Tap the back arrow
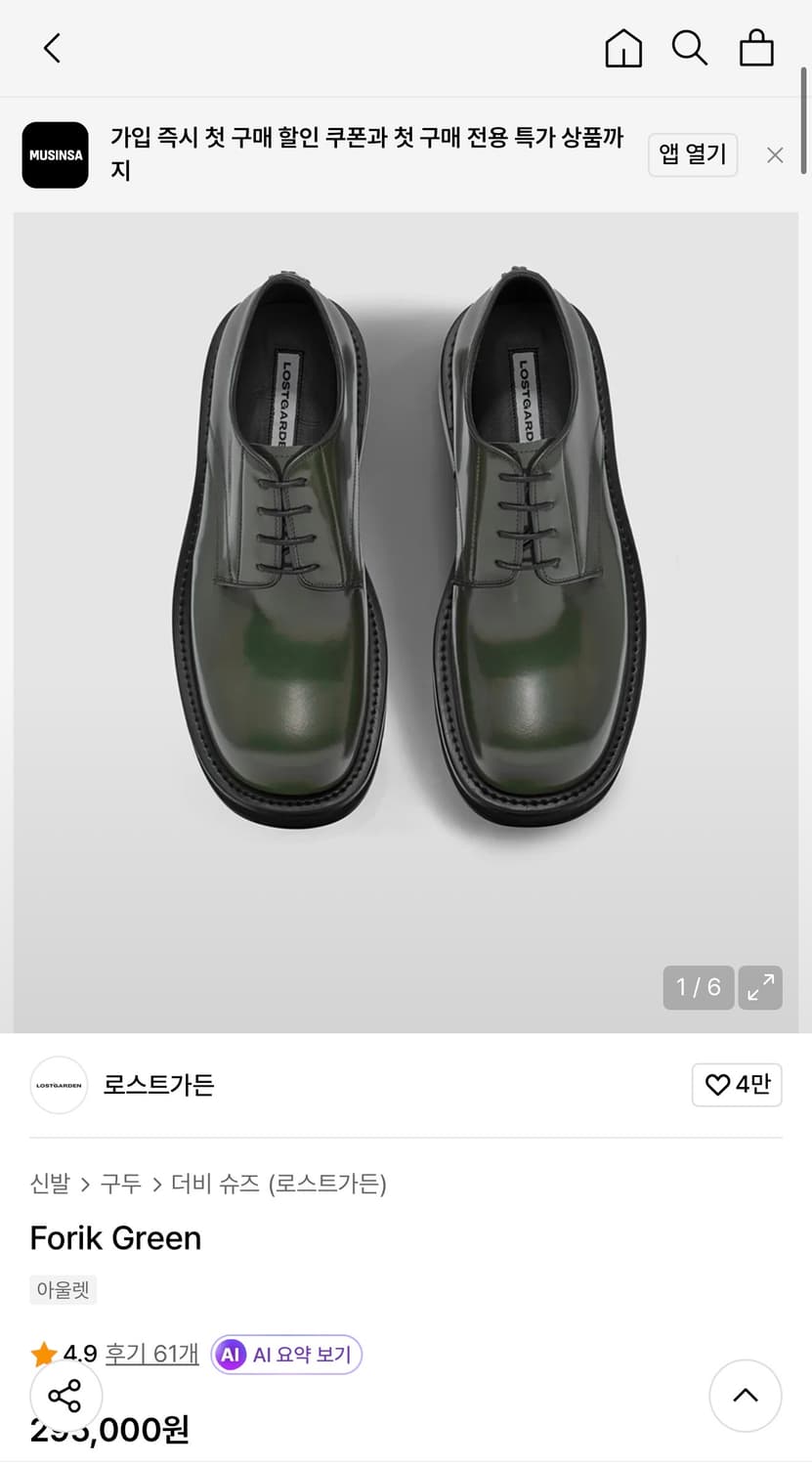812x1466 pixels. click(51, 47)
